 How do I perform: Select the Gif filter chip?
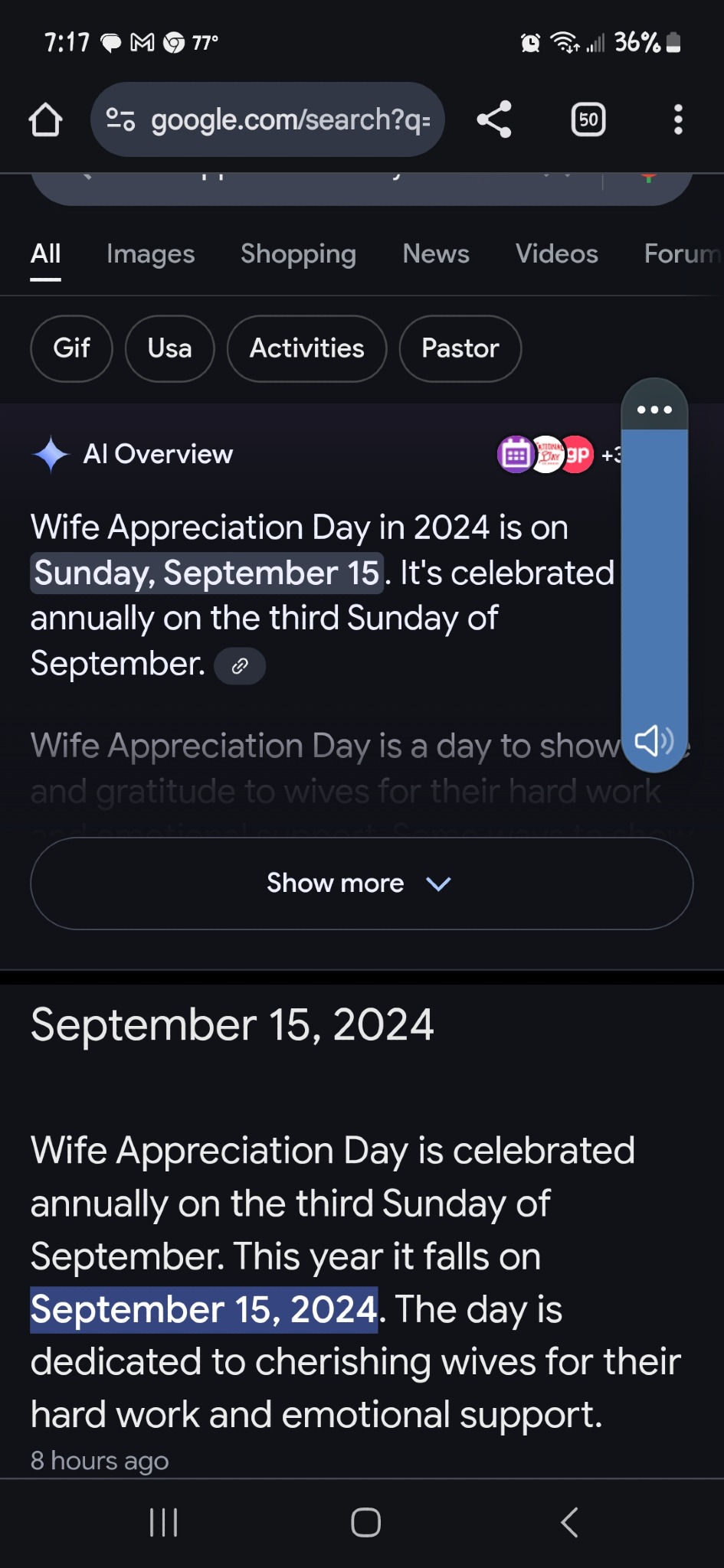coord(71,348)
